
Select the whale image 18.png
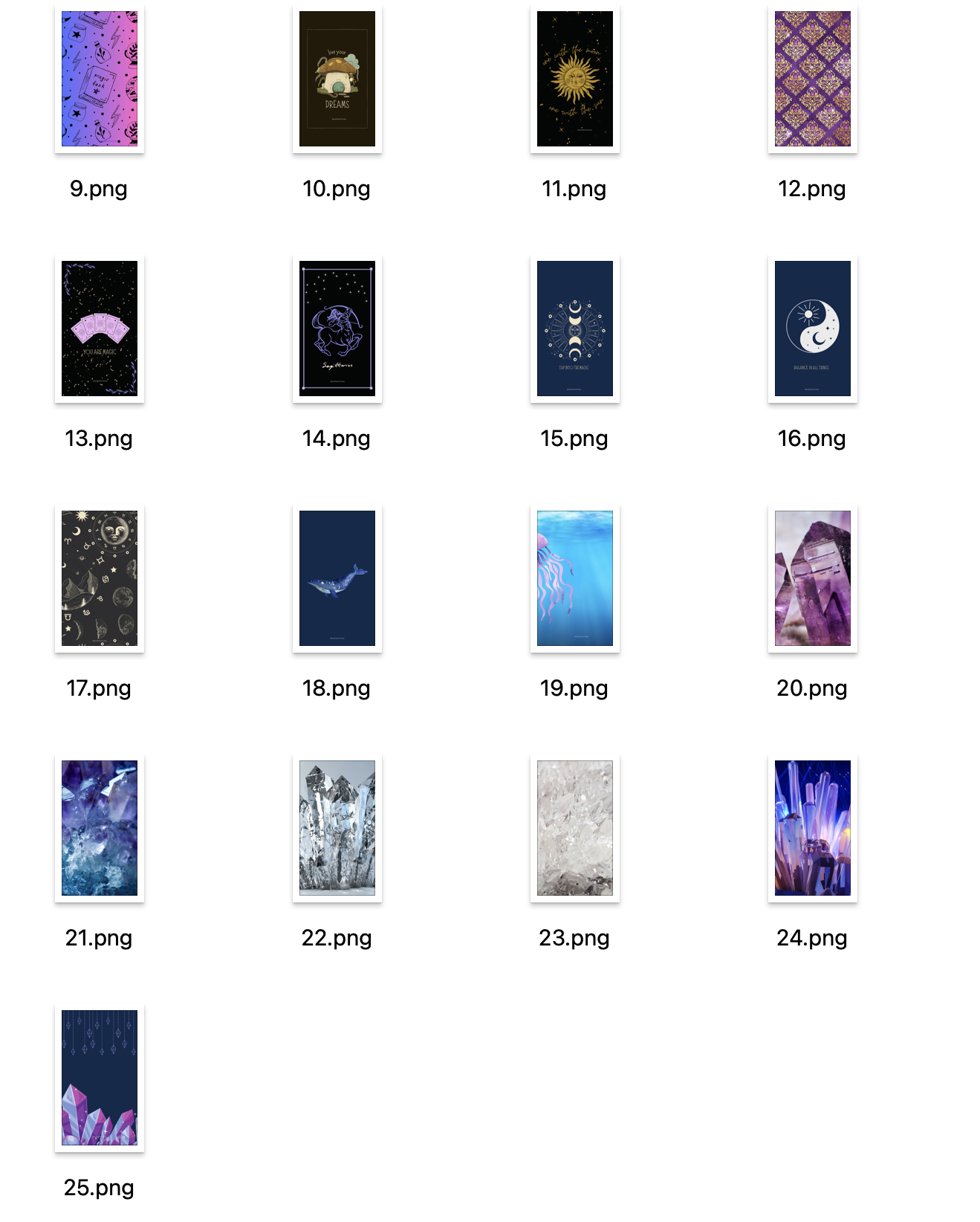point(337,578)
